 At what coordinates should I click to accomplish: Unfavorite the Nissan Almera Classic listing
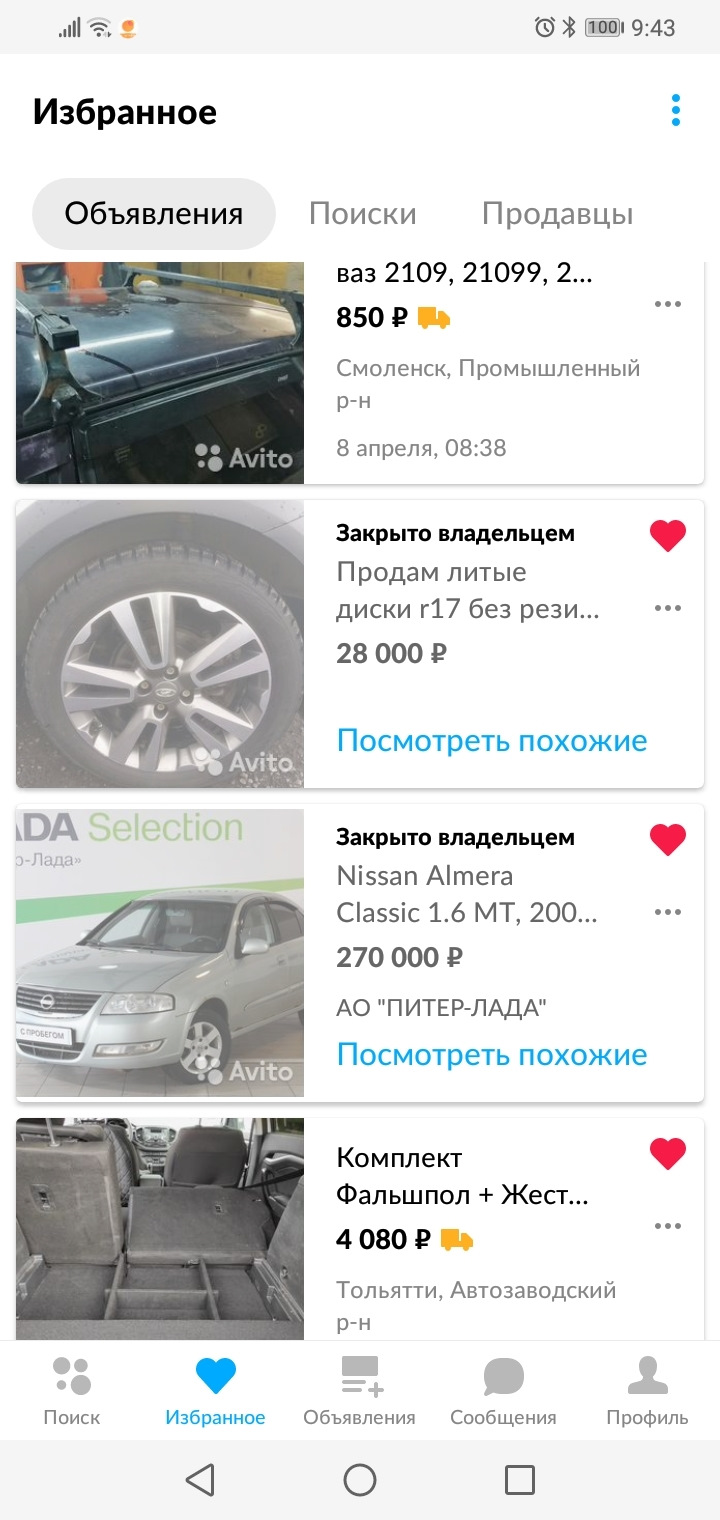point(667,839)
